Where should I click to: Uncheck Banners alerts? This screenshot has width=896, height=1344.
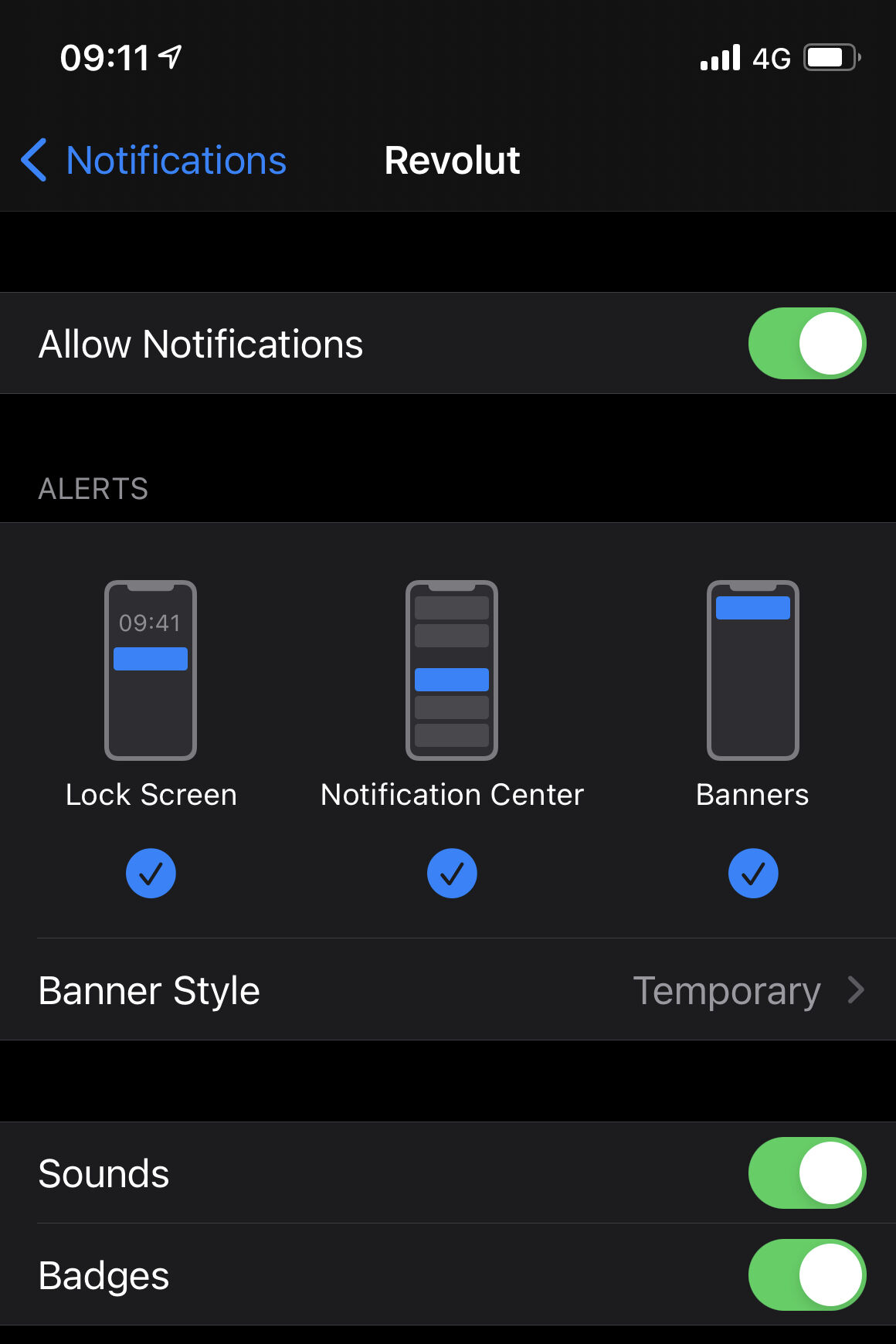pos(753,874)
